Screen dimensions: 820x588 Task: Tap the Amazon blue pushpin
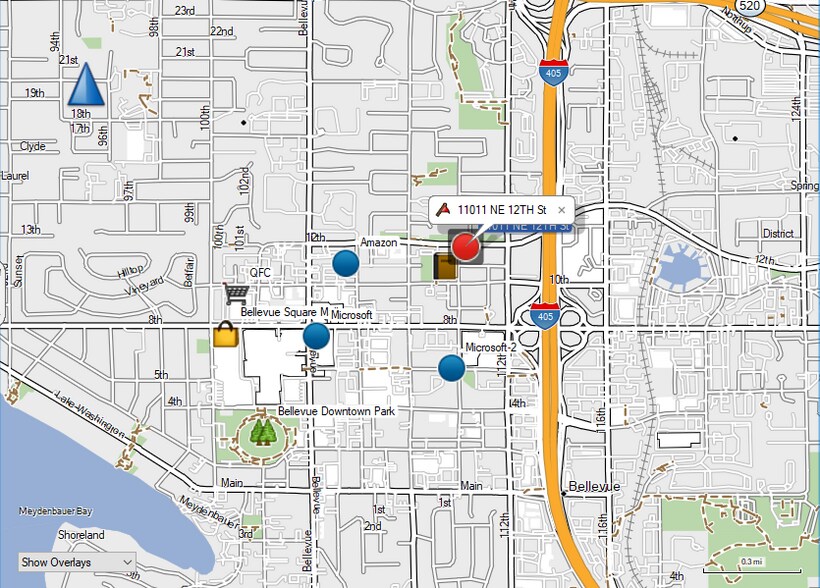click(x=345, y=263)
